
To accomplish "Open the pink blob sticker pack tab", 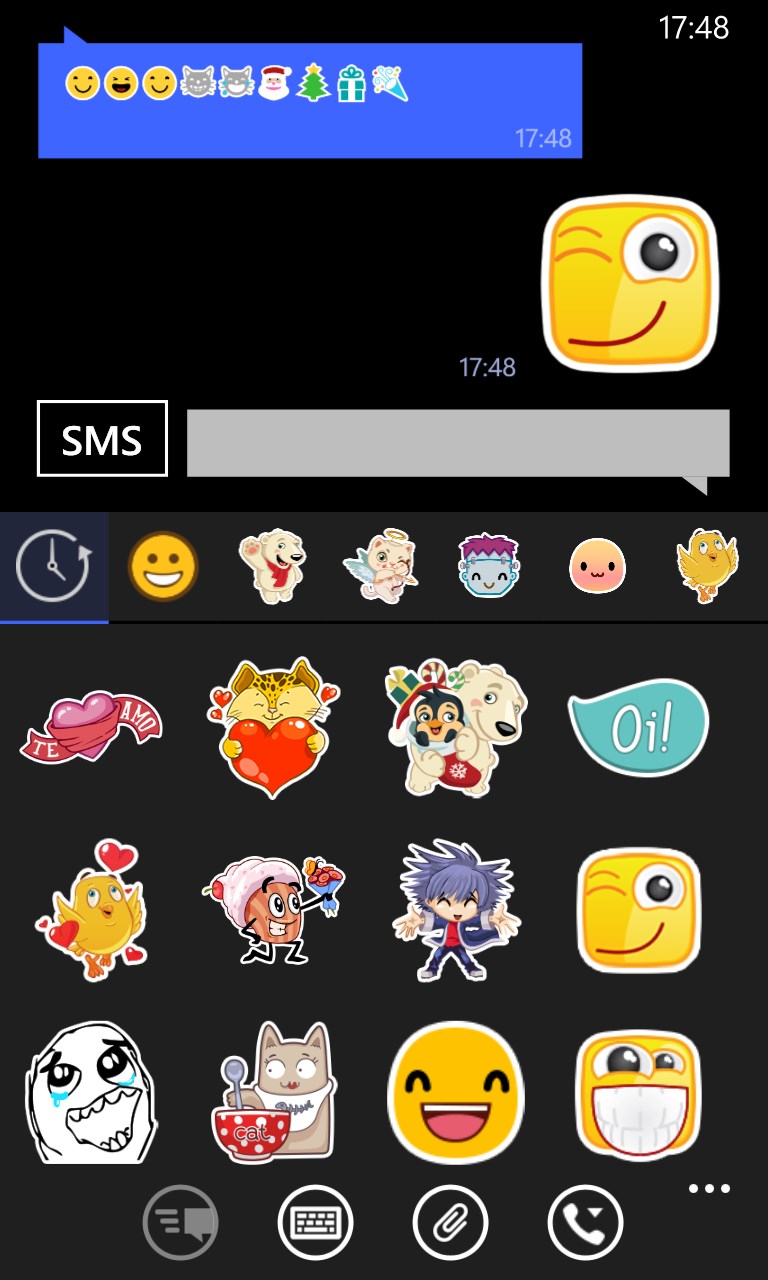I will (x=598, y=566).
